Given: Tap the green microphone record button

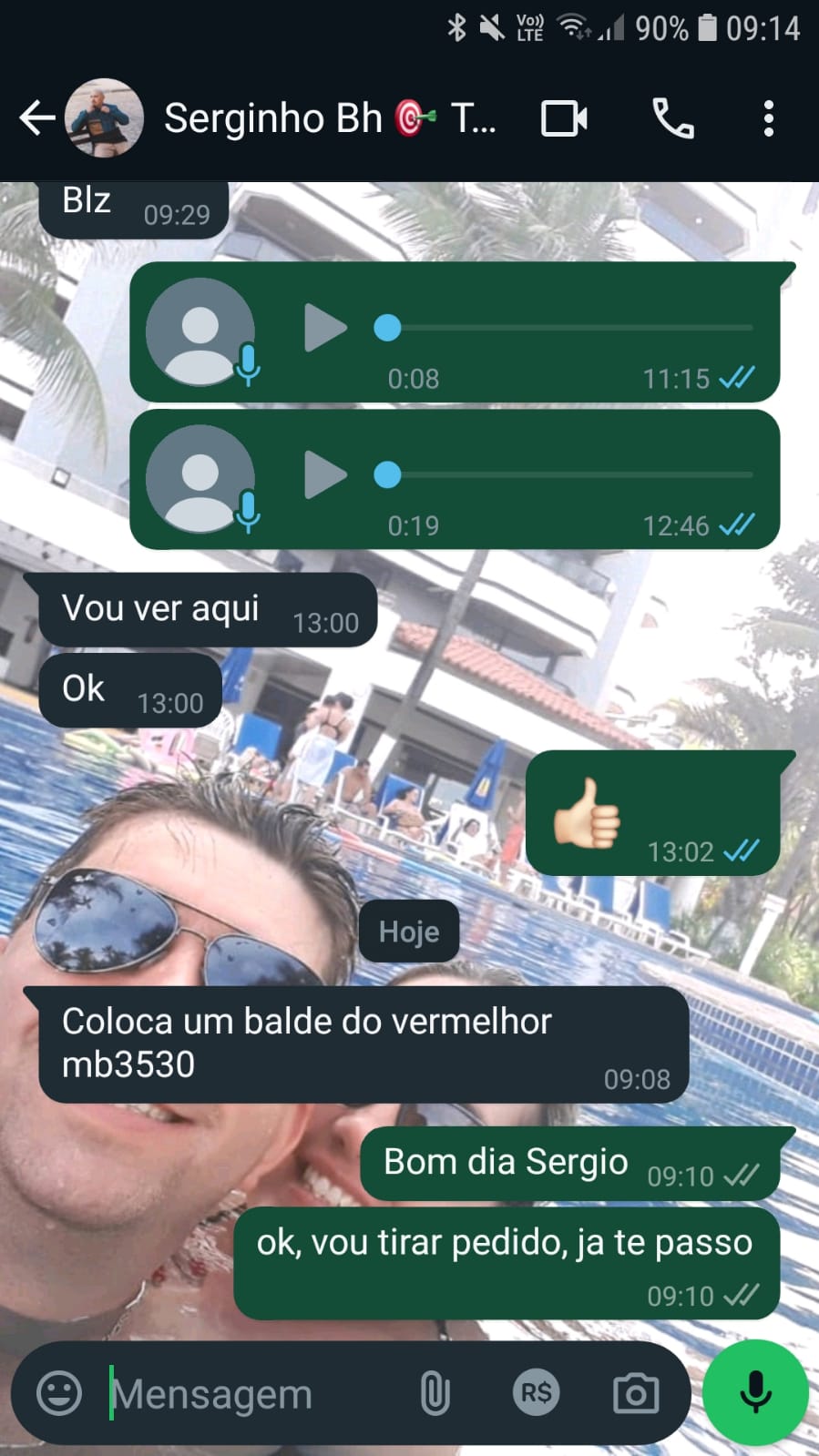Looking at the screenshot, I should [755, 1391].
